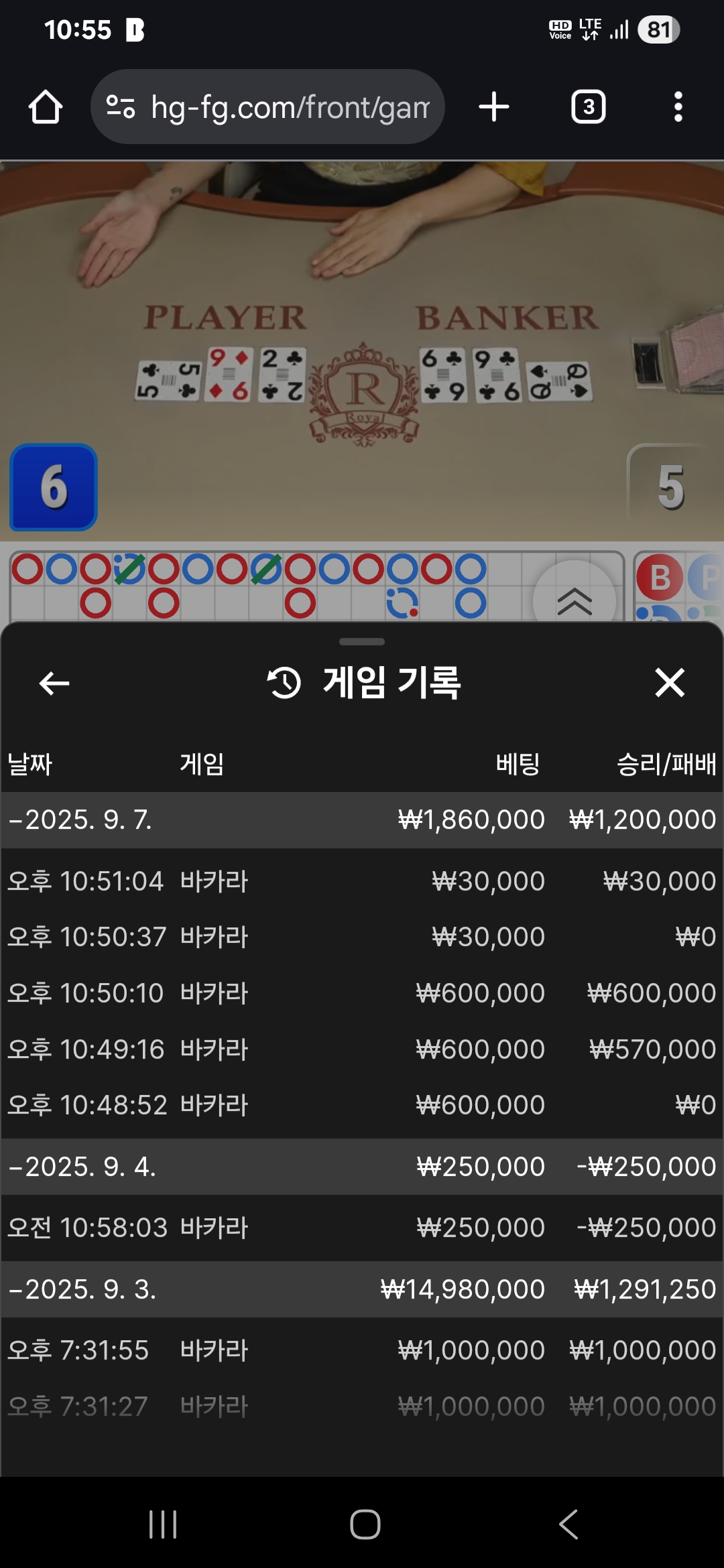Open the 오후 7:31:55 baccarat record
724x1568 pixels.
[362, 1350]
